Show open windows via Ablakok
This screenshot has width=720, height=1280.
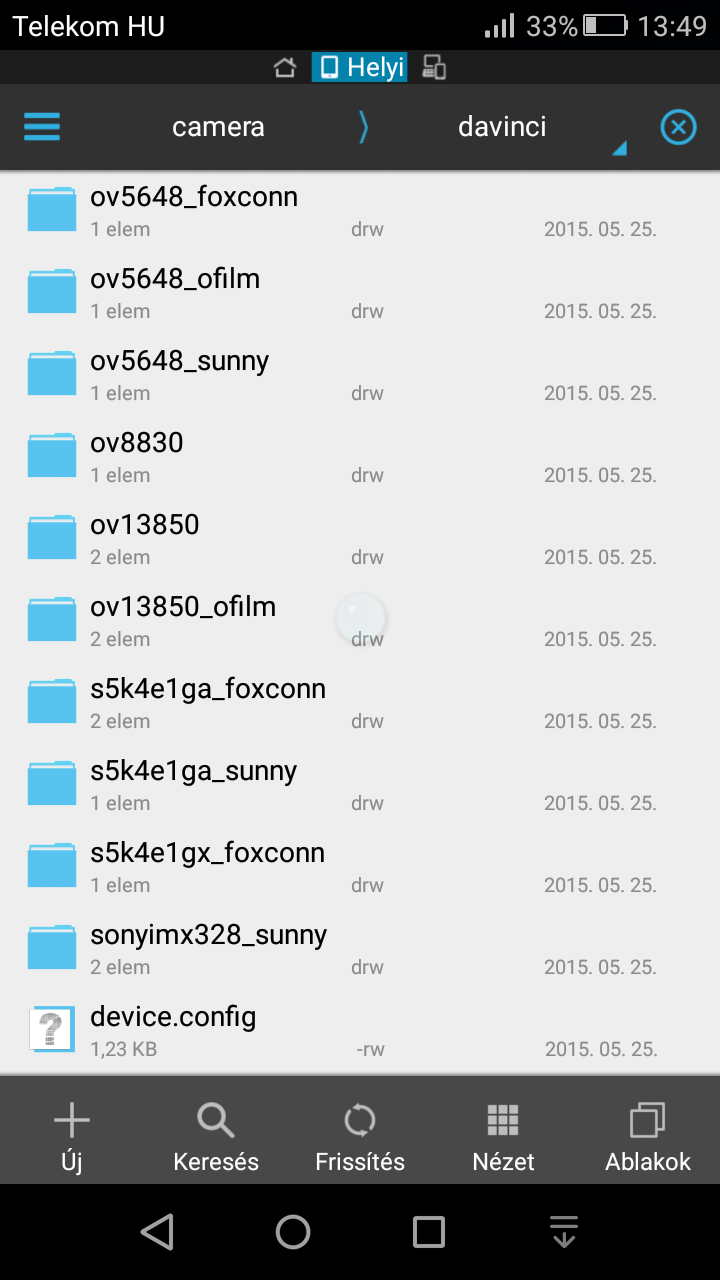tap(648, 1135)
